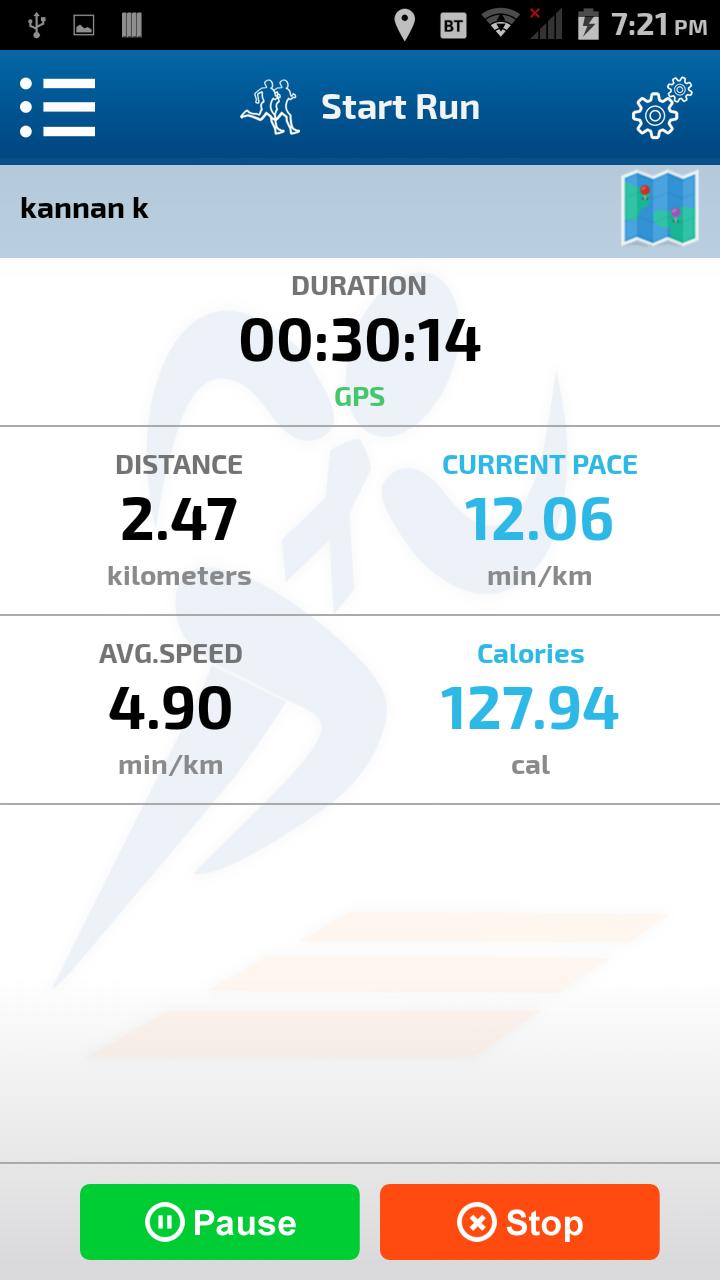Select the Current Pace value 12.06

tap(541, 518)
